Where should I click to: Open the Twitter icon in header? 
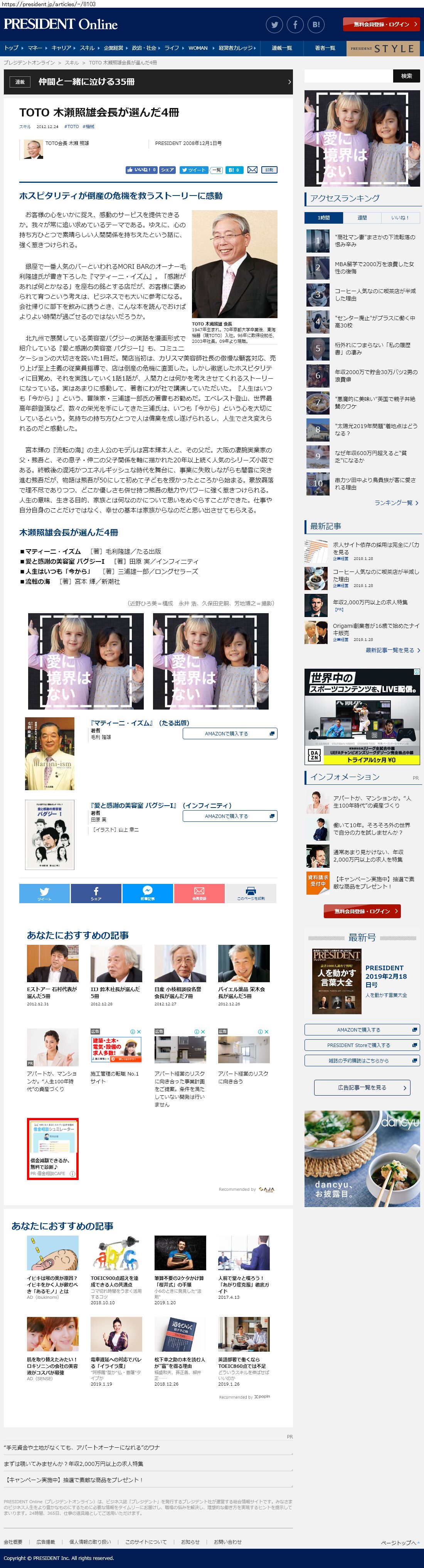pos(274,25)
